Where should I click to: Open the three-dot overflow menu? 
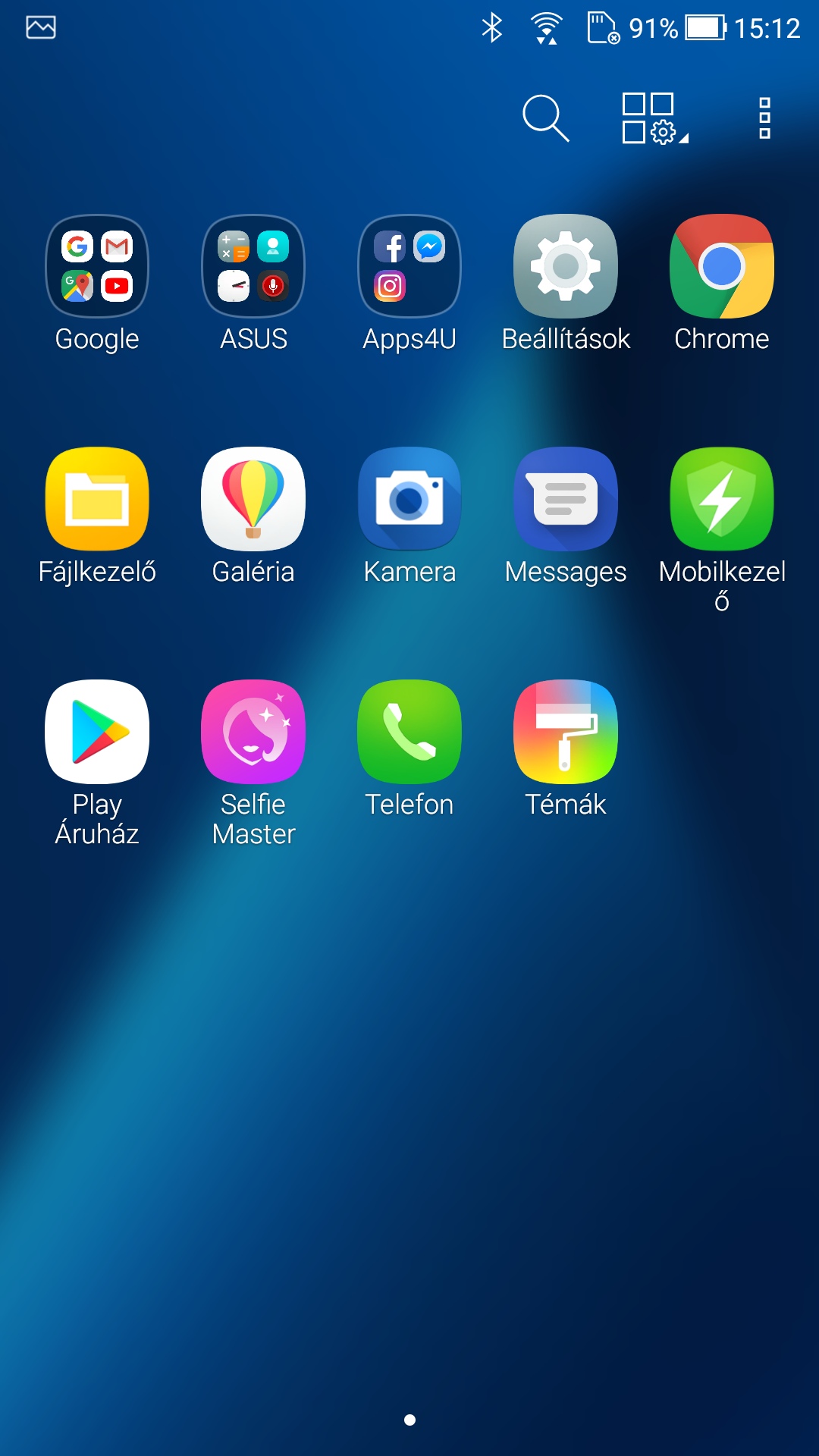[x=764, y=118]
